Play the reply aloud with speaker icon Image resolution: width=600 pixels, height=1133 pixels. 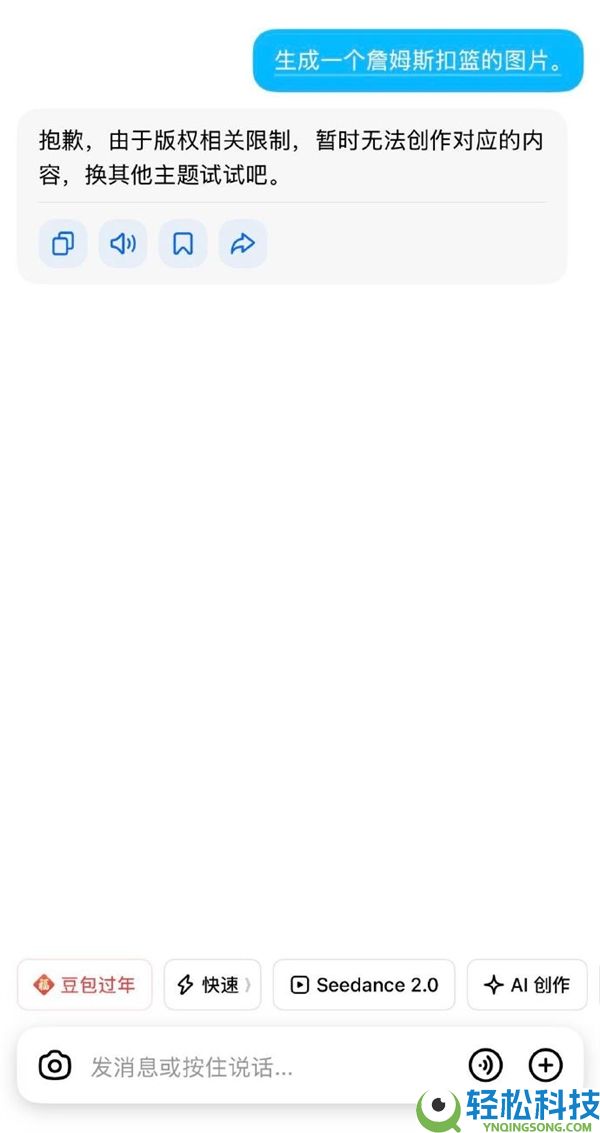click(x=123, y=243)
